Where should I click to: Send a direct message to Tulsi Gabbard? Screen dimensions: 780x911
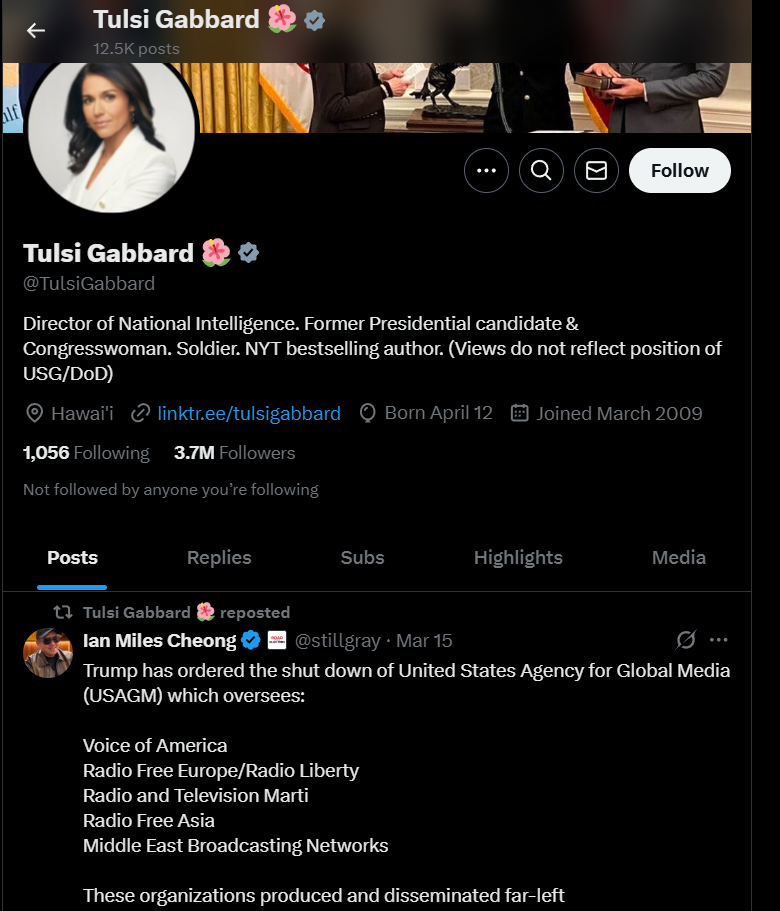coord(596,171)
